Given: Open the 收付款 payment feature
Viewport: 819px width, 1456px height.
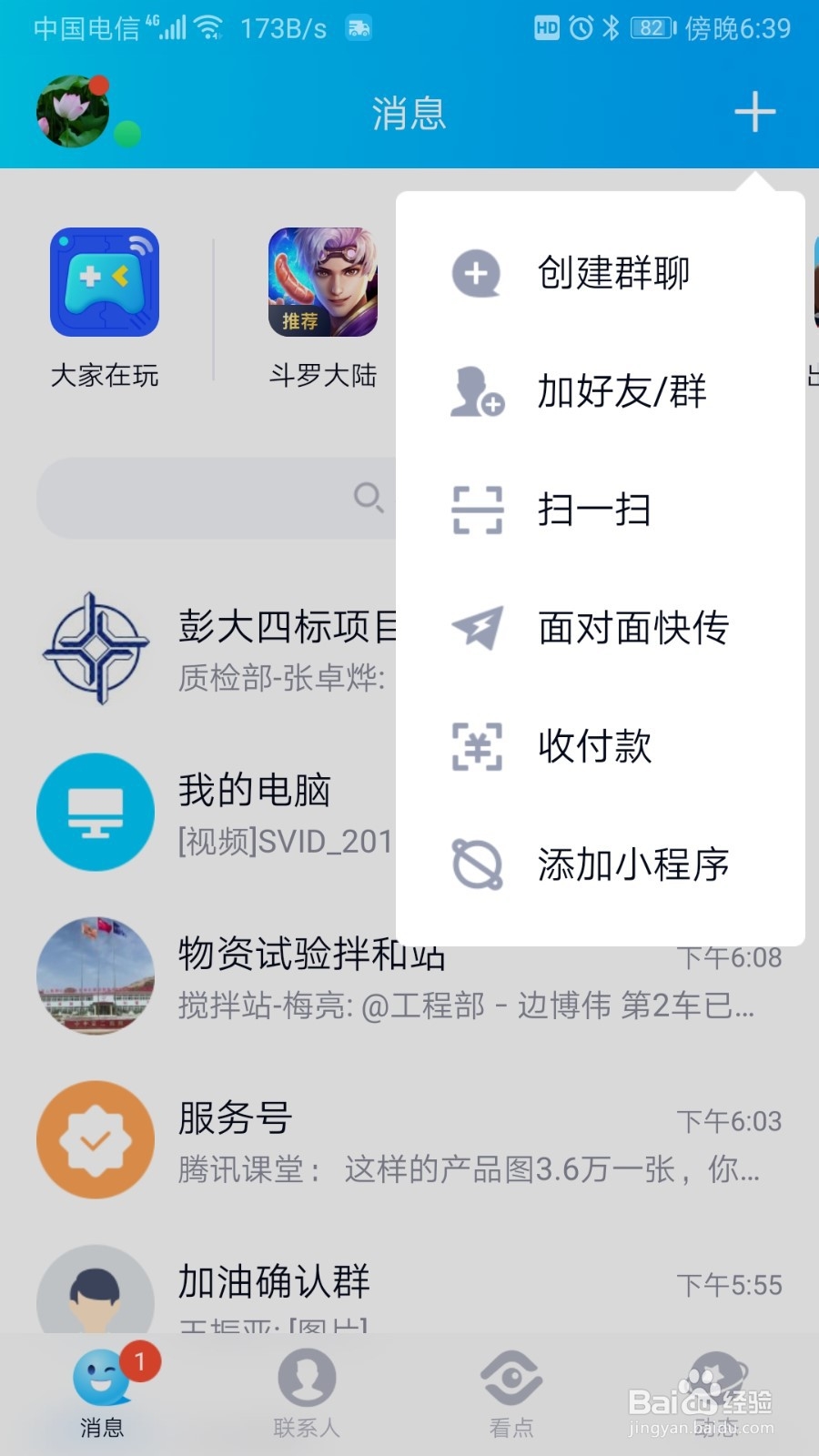Looking at the screenshot, I should [x=594, y=748].
